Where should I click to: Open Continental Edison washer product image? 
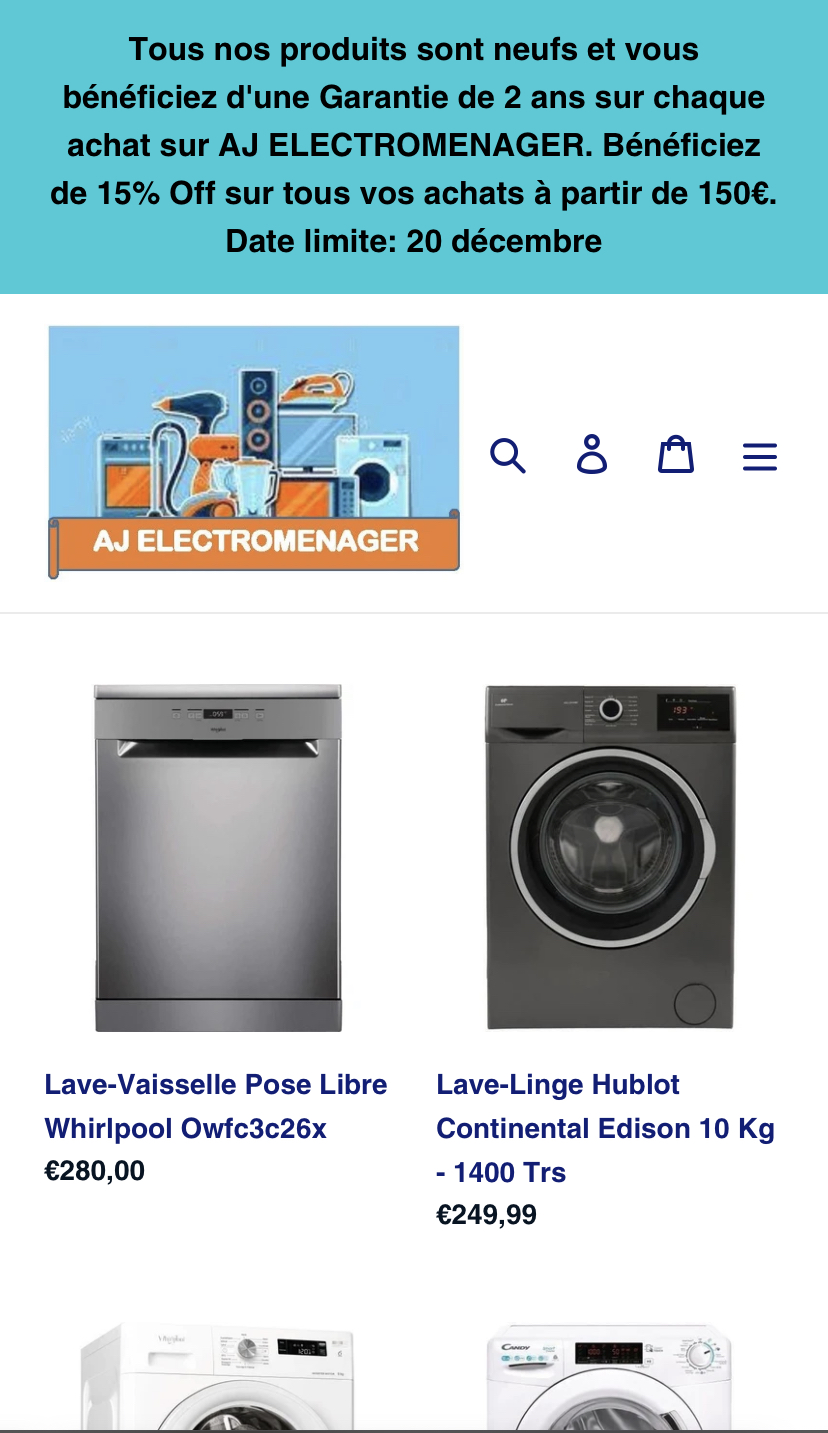click(610, 857)
